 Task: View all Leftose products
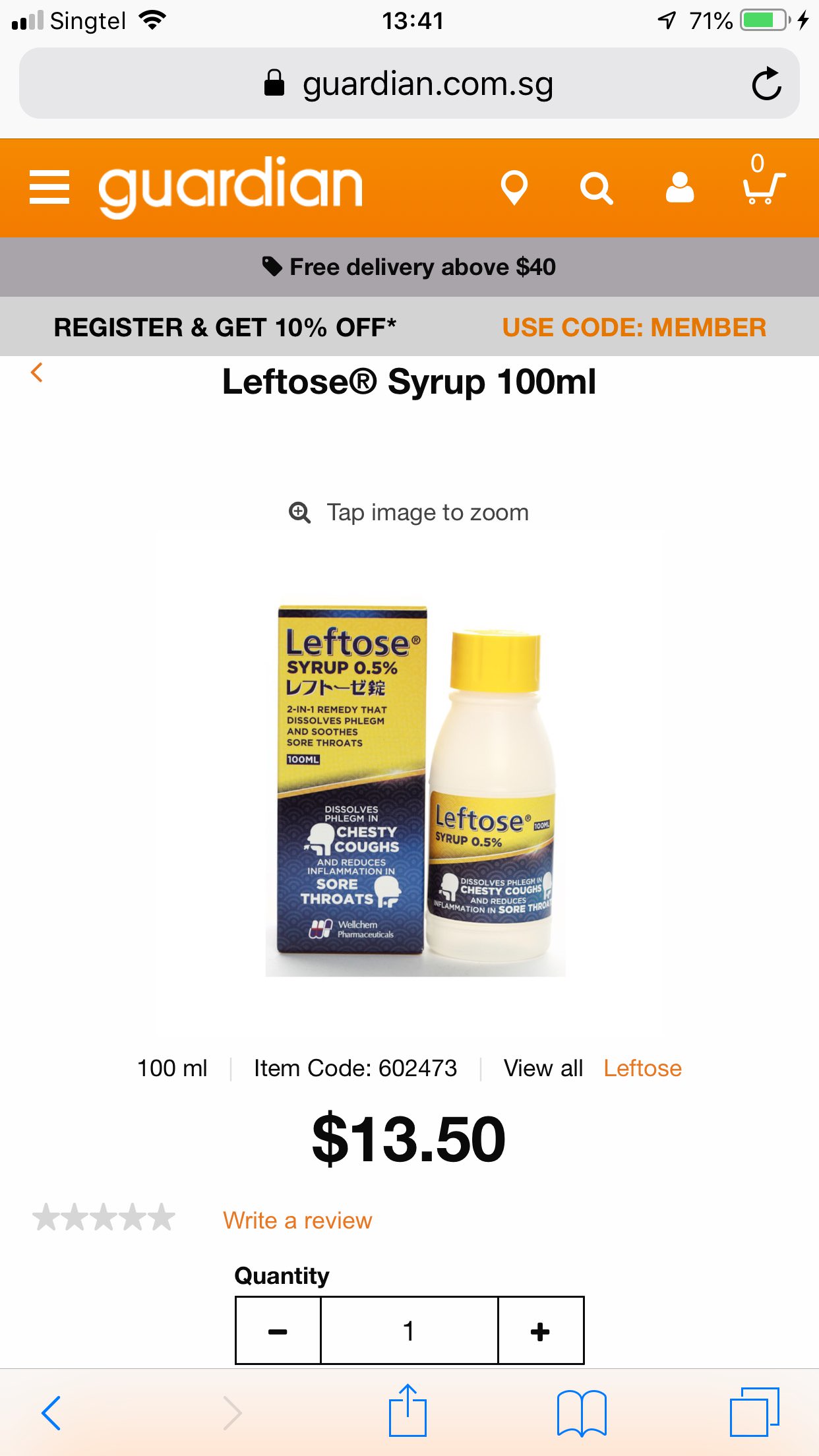click(x=642, y=1068)
